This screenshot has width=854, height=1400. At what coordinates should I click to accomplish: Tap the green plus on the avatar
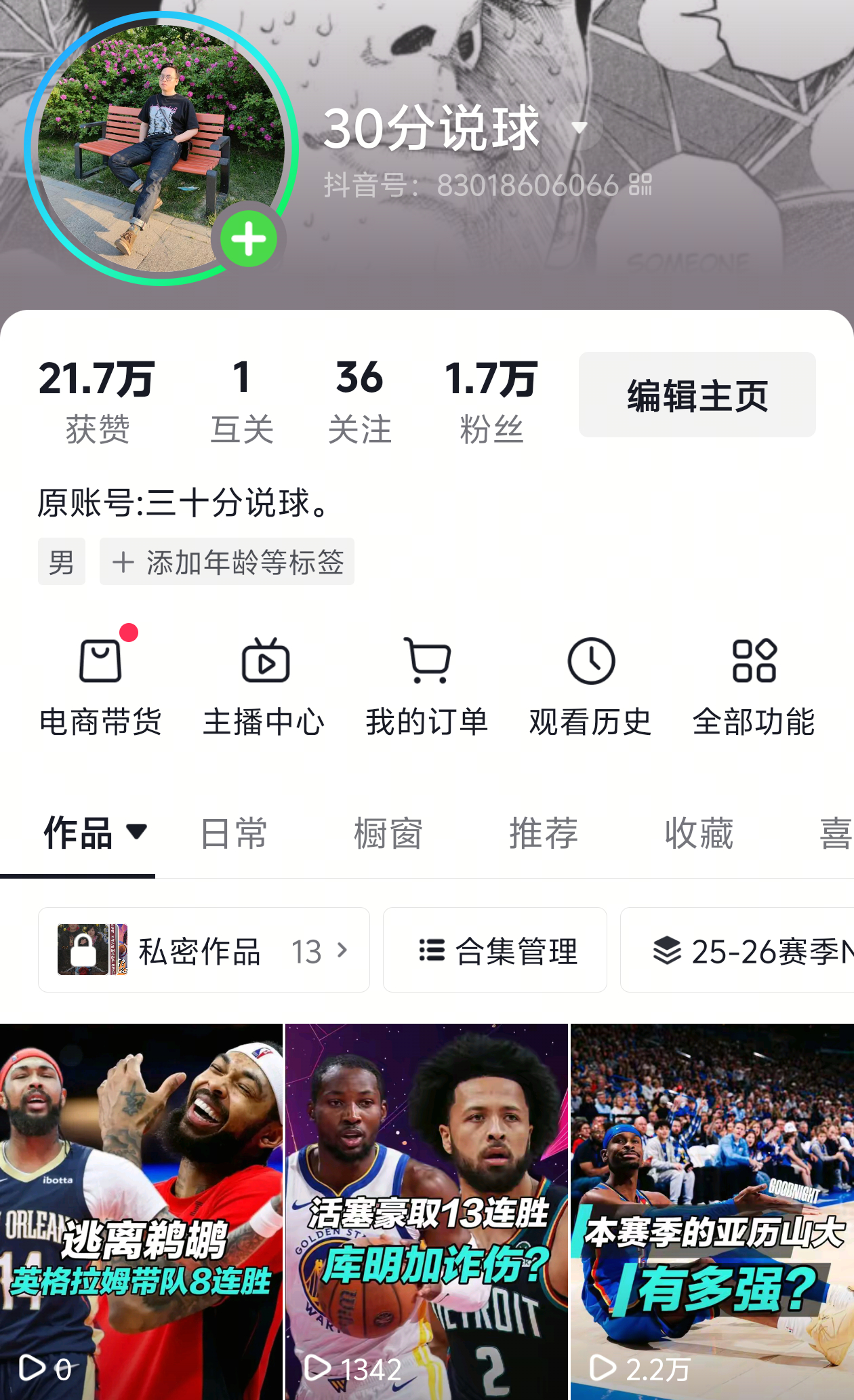[x=249, y=238]
